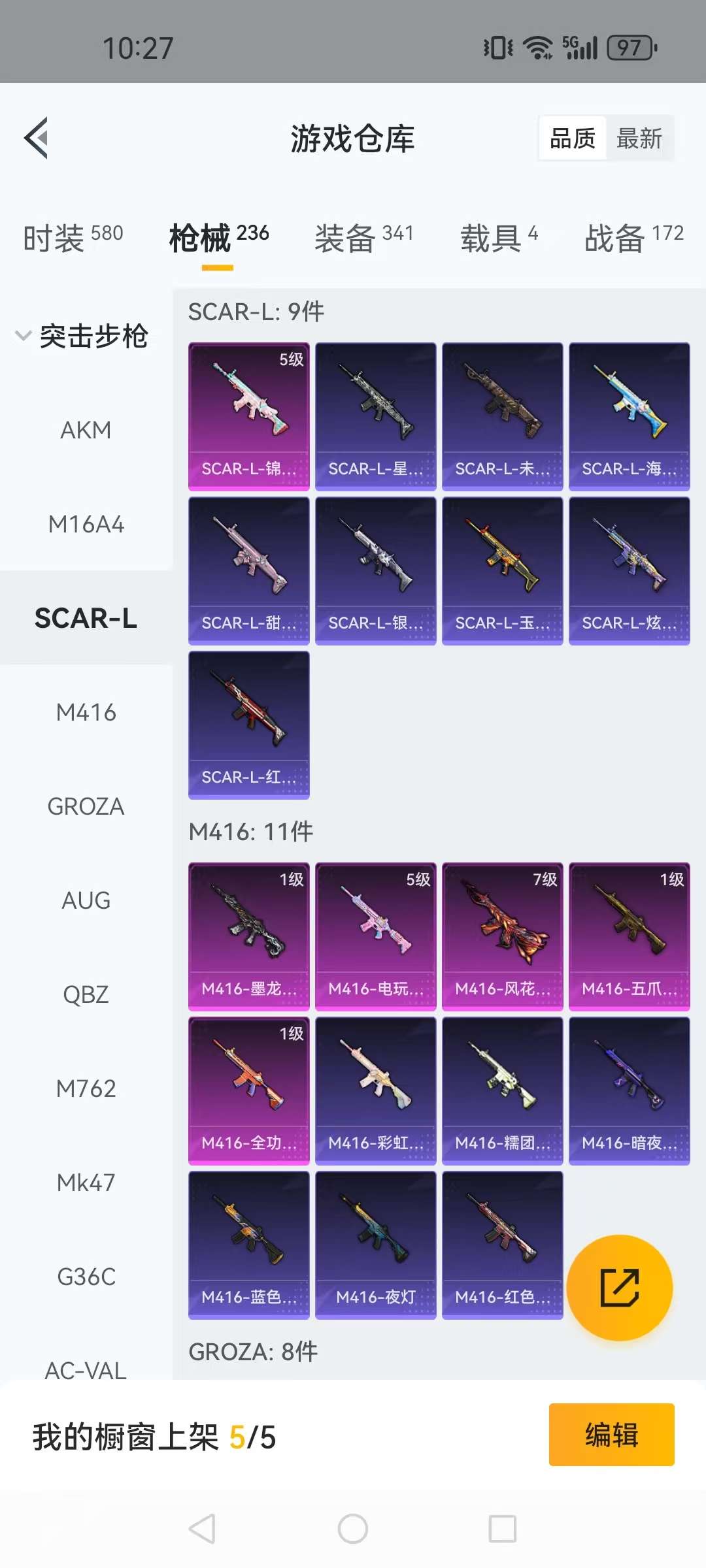Open the M416-电玩 level 5 skin

[x=375, y=936]
